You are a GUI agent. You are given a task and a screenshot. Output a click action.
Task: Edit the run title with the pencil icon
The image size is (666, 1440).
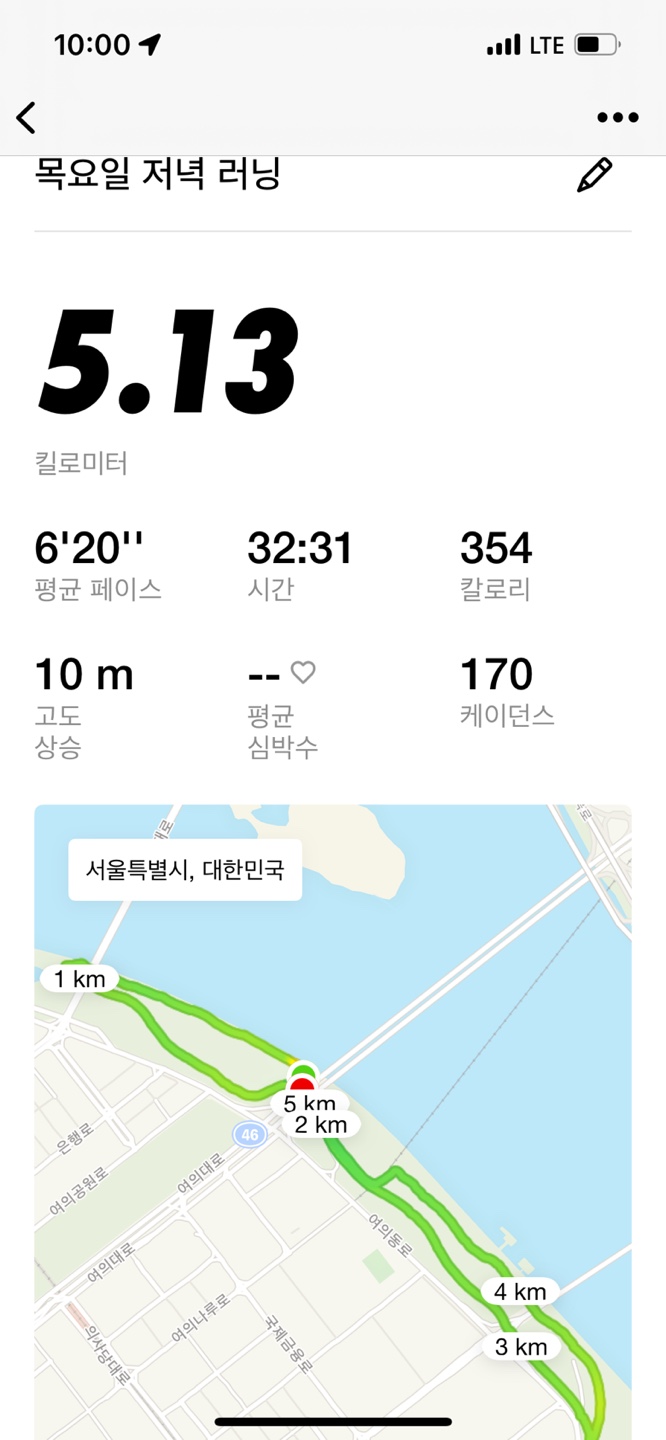[594, 175]
